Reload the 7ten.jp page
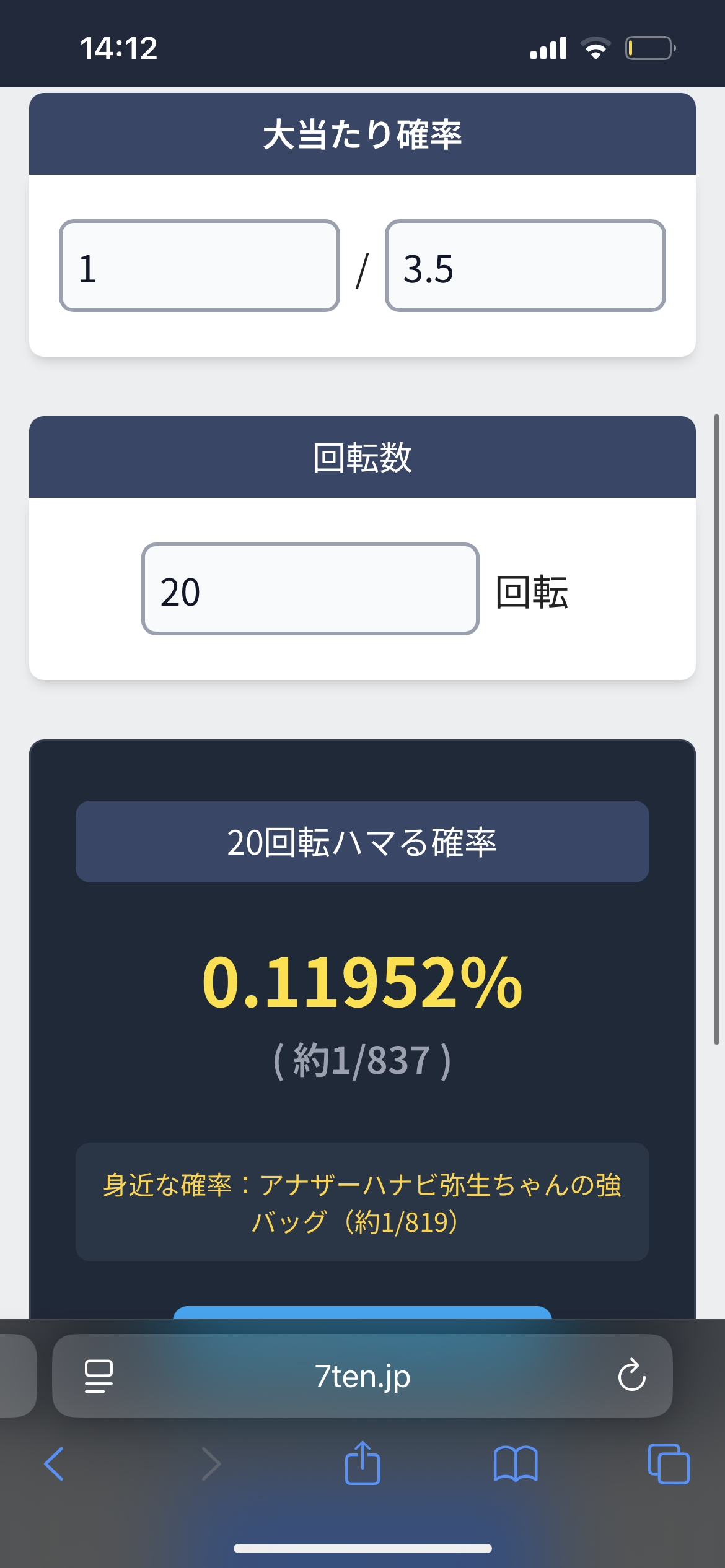The height and width of the screenshot is (1568, 725). tap(631, 1376)
